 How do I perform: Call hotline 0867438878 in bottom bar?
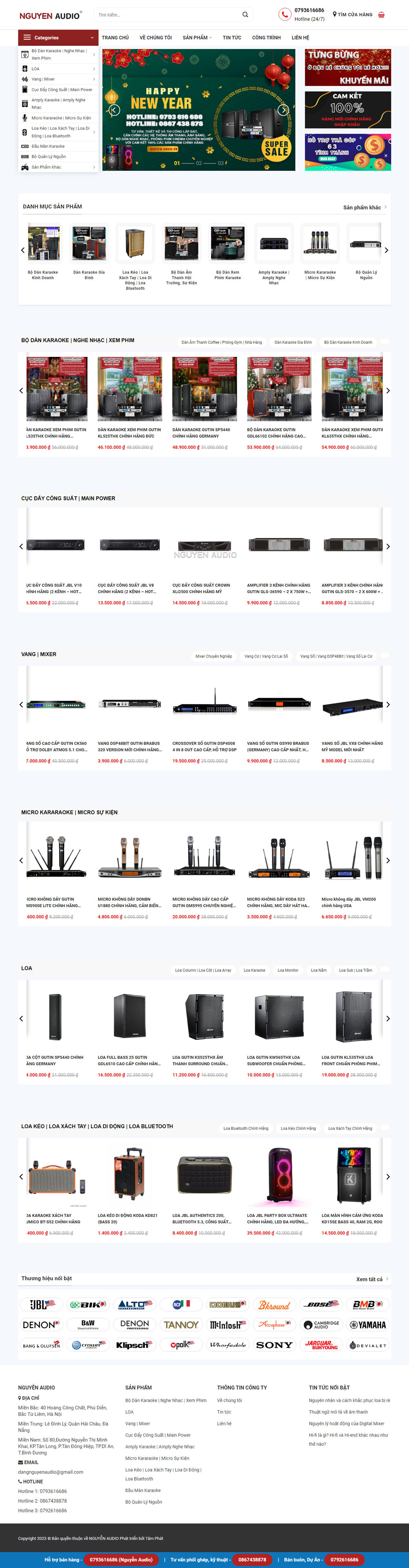(252, 1559)
